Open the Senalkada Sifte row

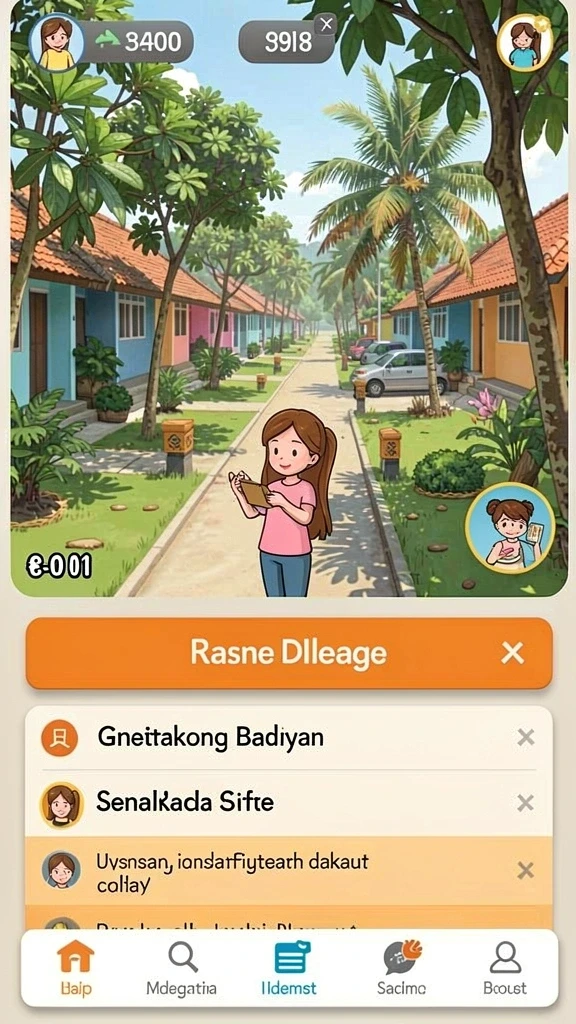click(x=289, y=803)
